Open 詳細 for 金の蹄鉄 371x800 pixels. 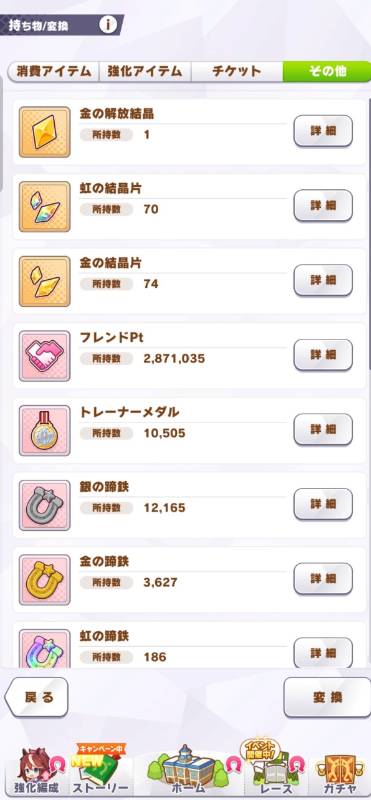(323, 579)
